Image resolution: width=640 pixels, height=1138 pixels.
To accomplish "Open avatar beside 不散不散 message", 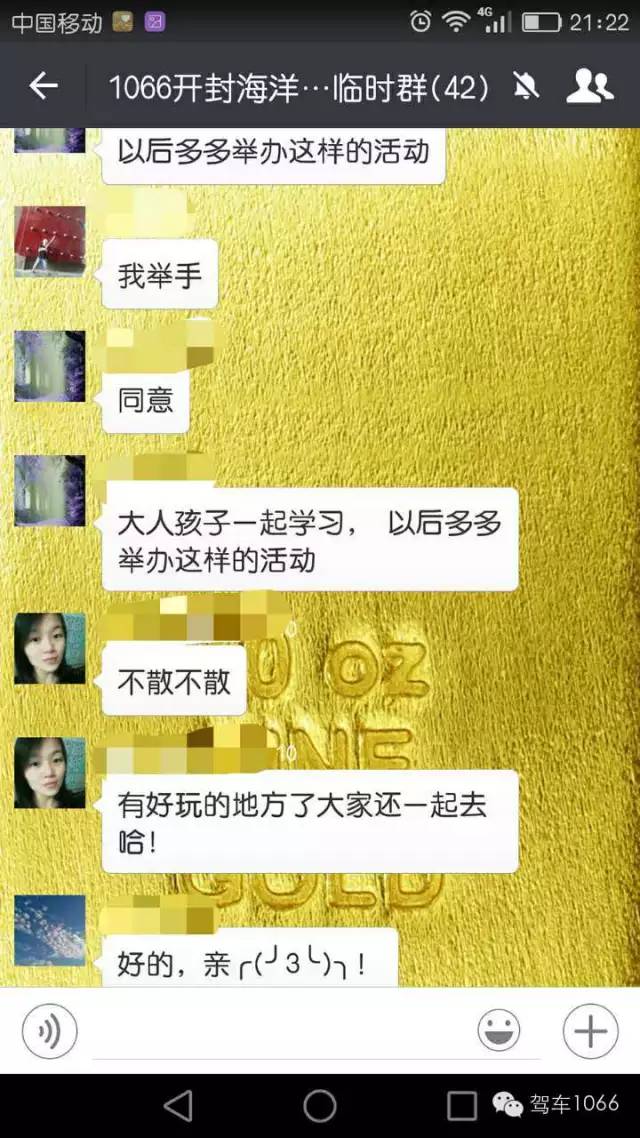I will [49, 648].
